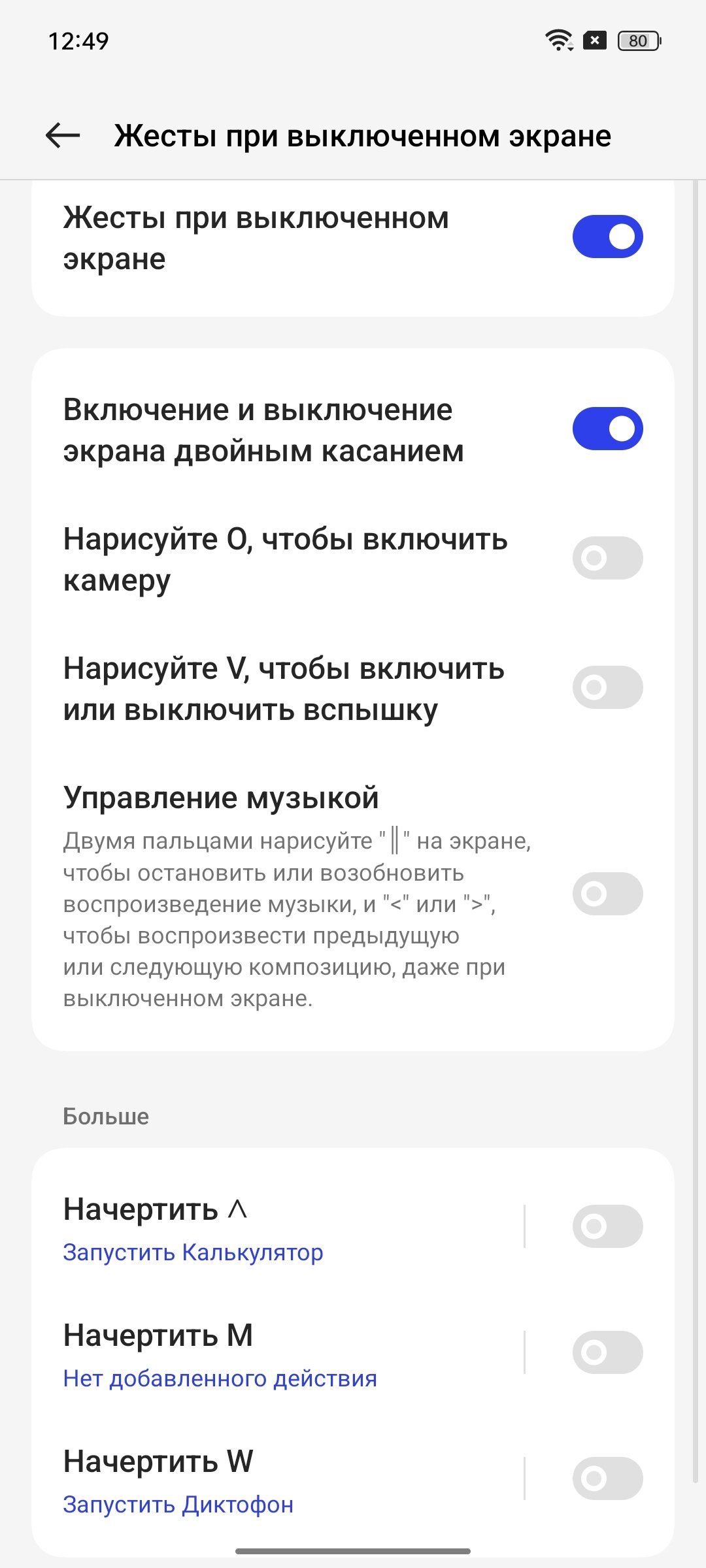Disable double-tap screen on/off toggle
Image resolution: width=706 pixels, height=1568 pixels.
click(607, 429)
